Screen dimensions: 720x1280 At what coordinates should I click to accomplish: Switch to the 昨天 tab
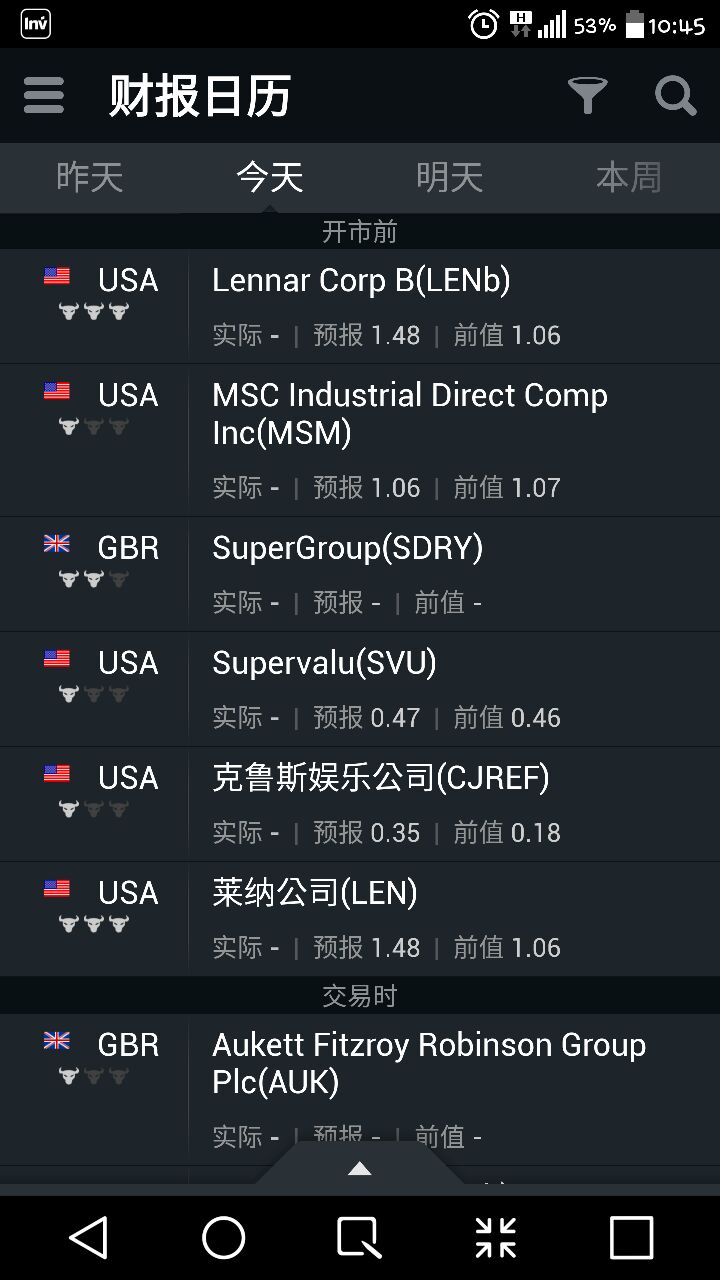tap(90, 178)
